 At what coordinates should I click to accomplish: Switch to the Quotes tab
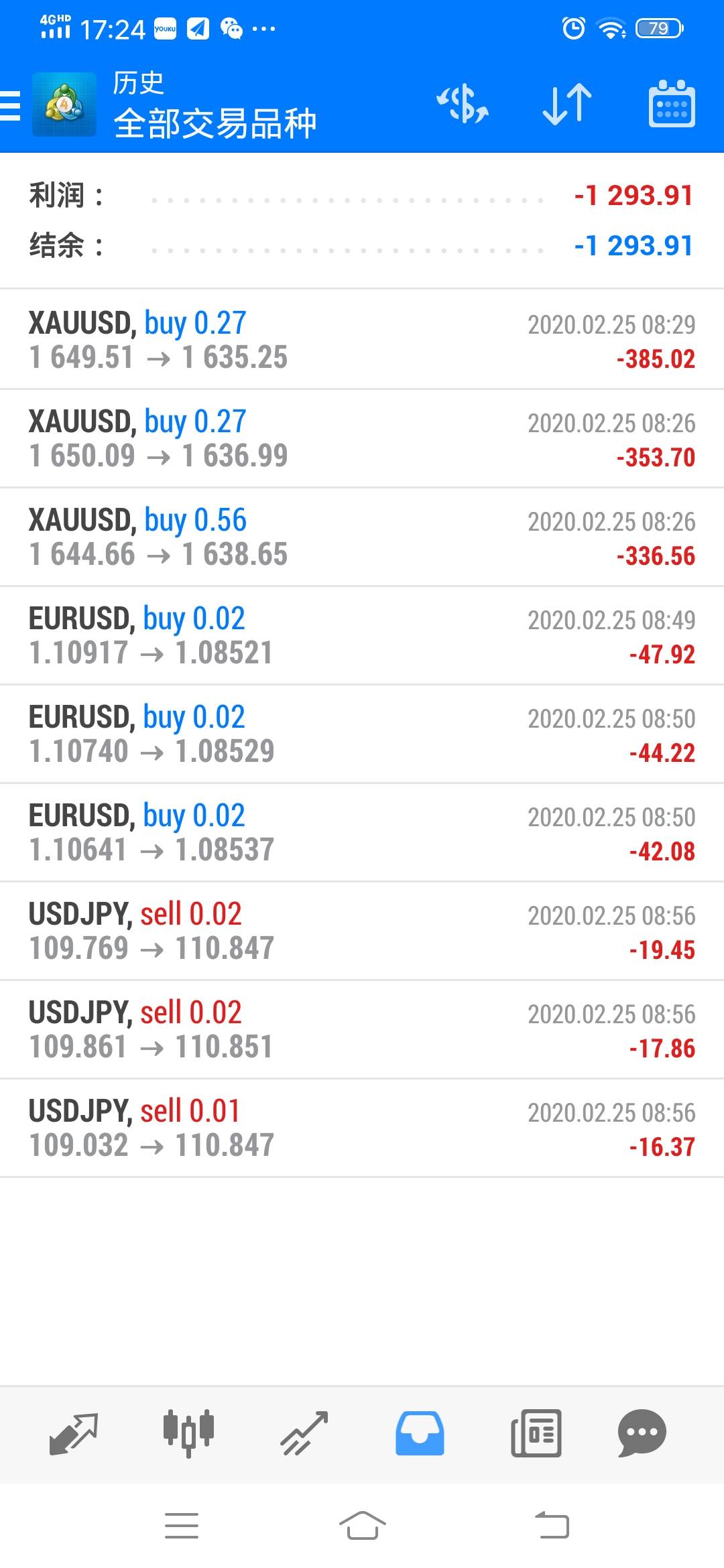point(74,1433)
